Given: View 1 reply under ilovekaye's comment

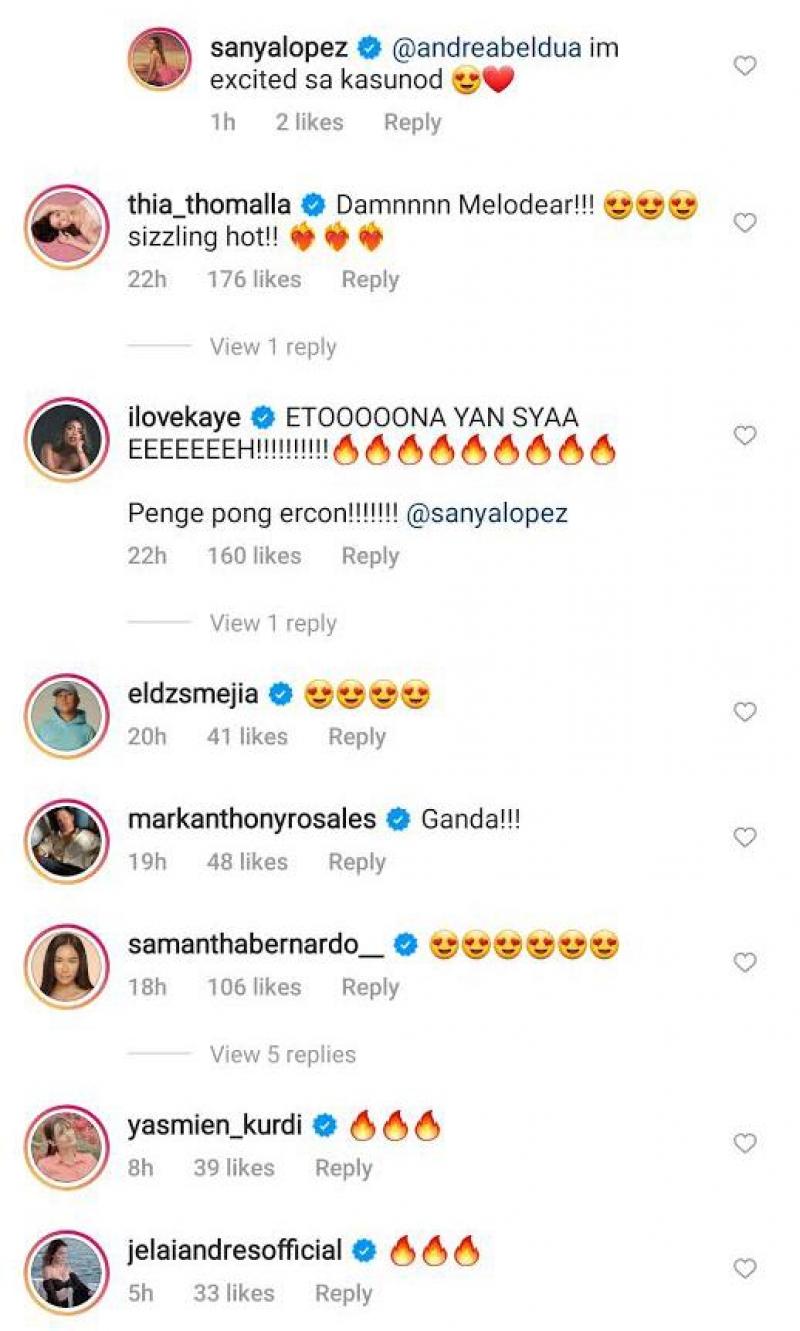Looking at the screenshot, I should click(x=272, y=623).
